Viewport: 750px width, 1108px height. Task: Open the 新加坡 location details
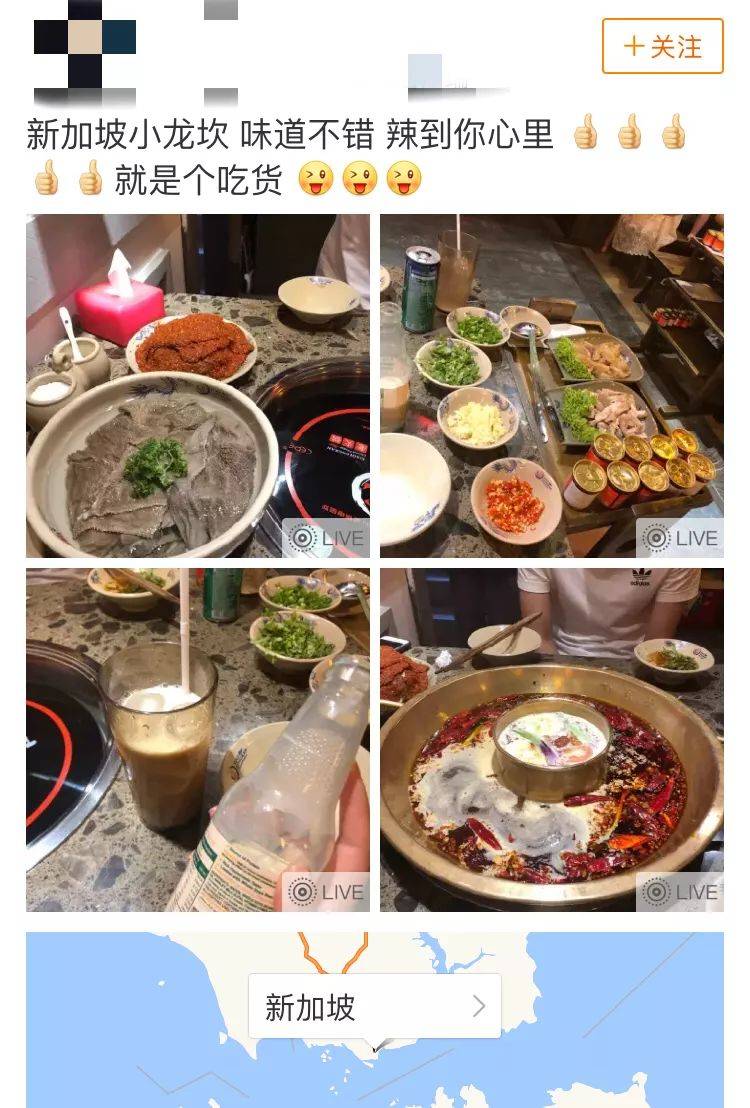374,1006
